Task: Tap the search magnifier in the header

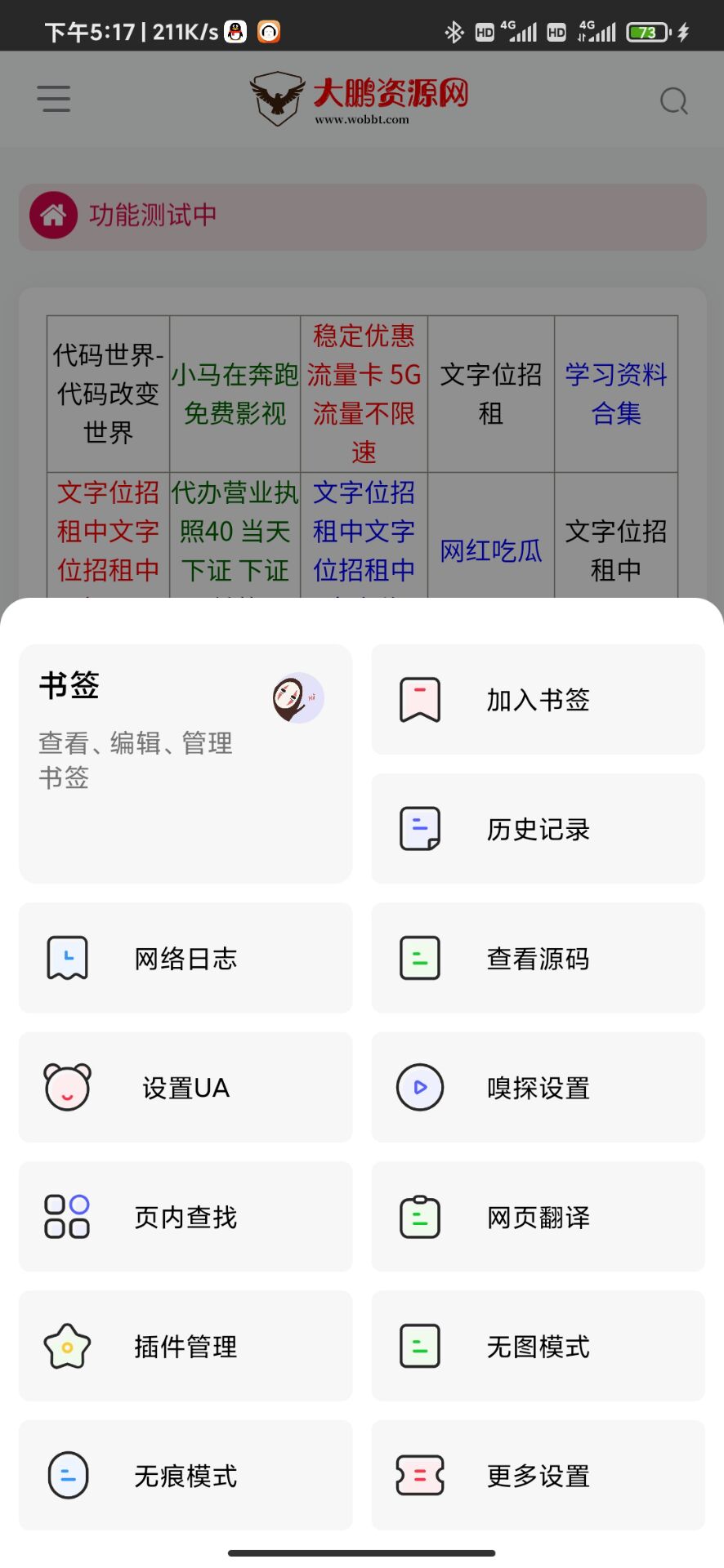Action: point(673,100)
